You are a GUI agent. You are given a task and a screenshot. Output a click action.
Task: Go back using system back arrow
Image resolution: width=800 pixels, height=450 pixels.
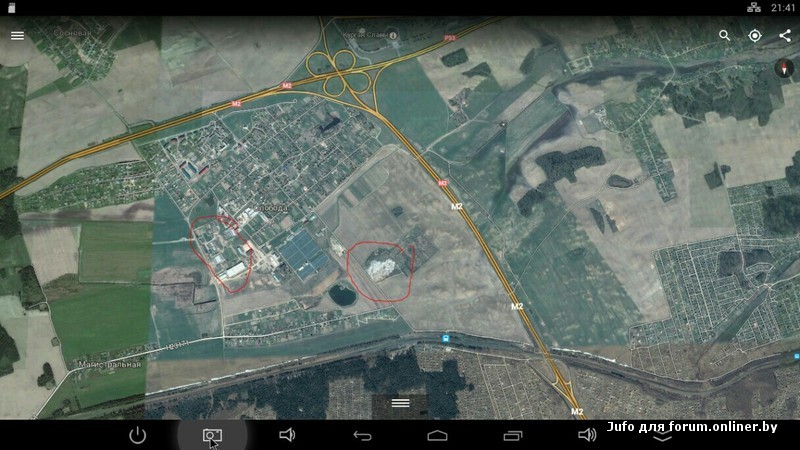(362, 435)
